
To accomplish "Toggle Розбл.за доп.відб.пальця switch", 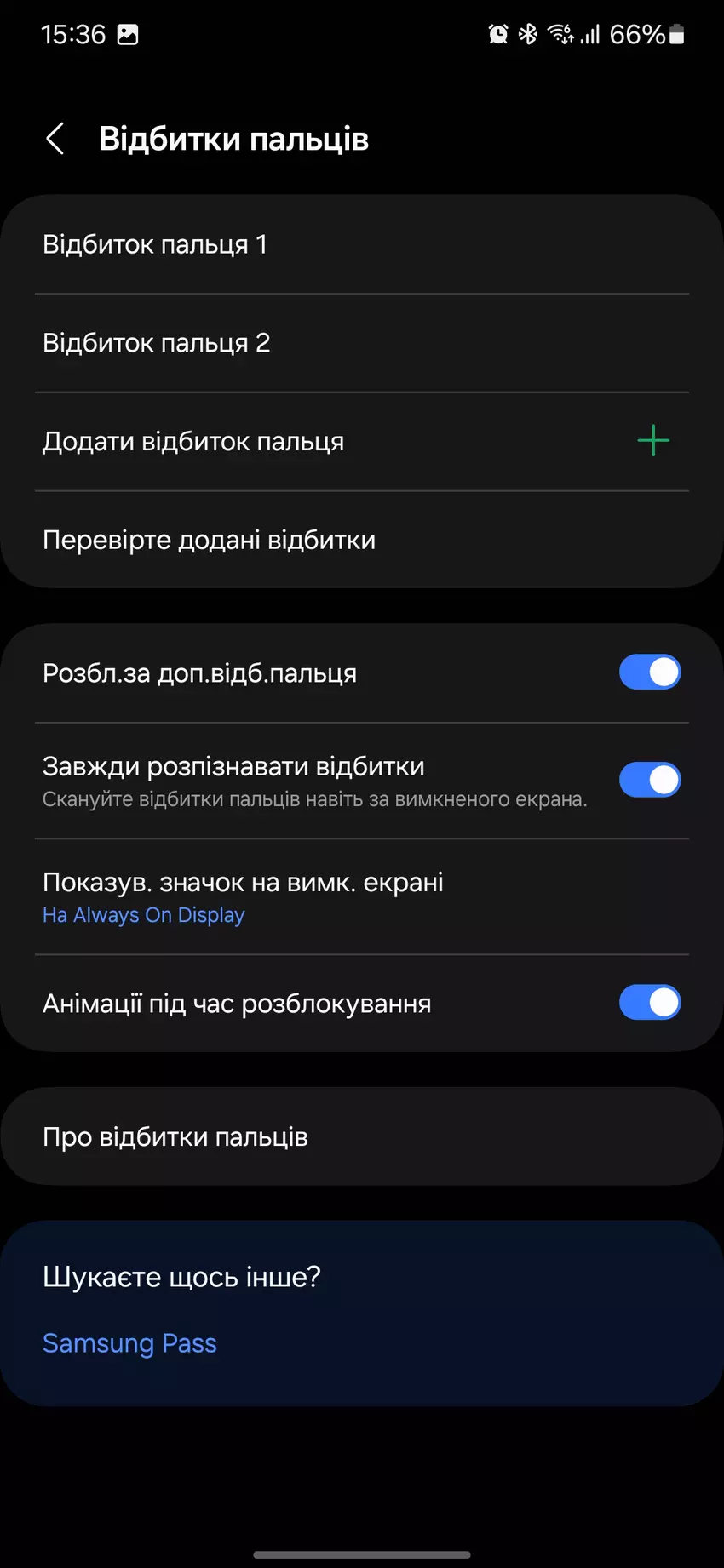I will [649, 672].
